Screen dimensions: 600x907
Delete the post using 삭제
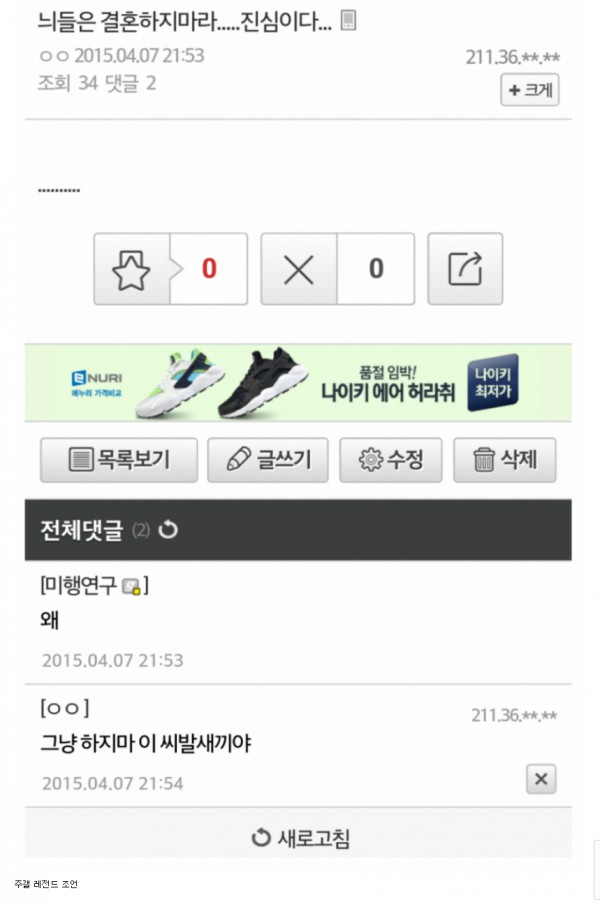[504, 460]
